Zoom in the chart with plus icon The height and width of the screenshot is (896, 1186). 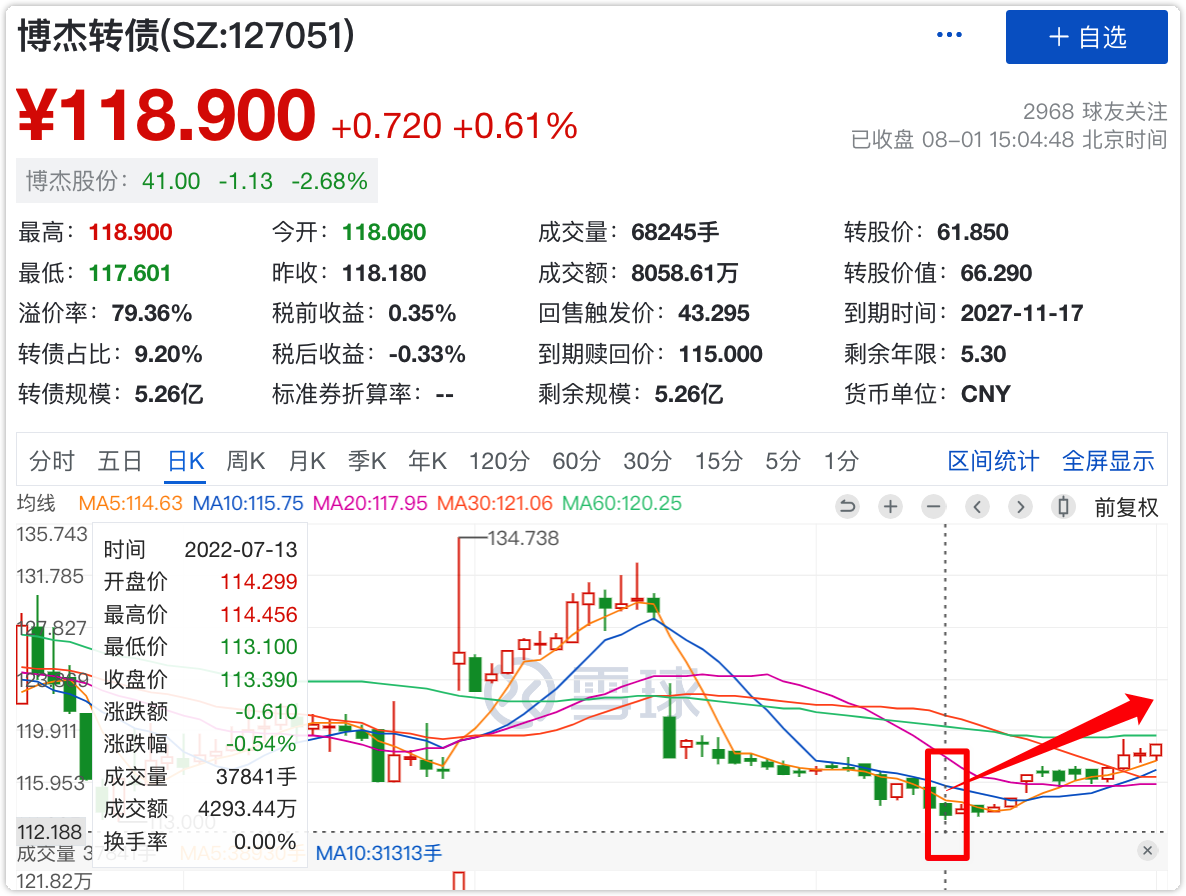890,506
